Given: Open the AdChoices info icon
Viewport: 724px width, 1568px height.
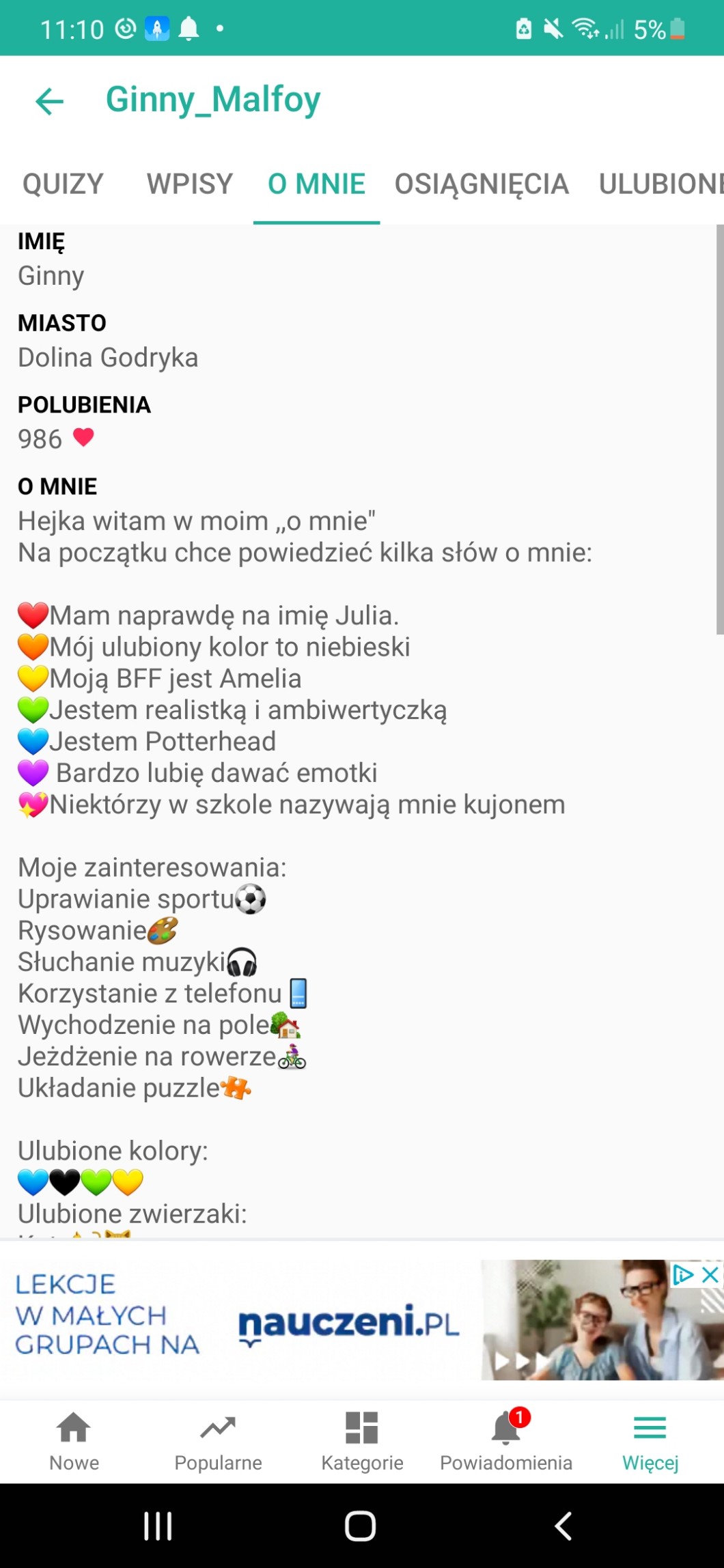Looking at the screenshot, I should tap(683, 1274).
